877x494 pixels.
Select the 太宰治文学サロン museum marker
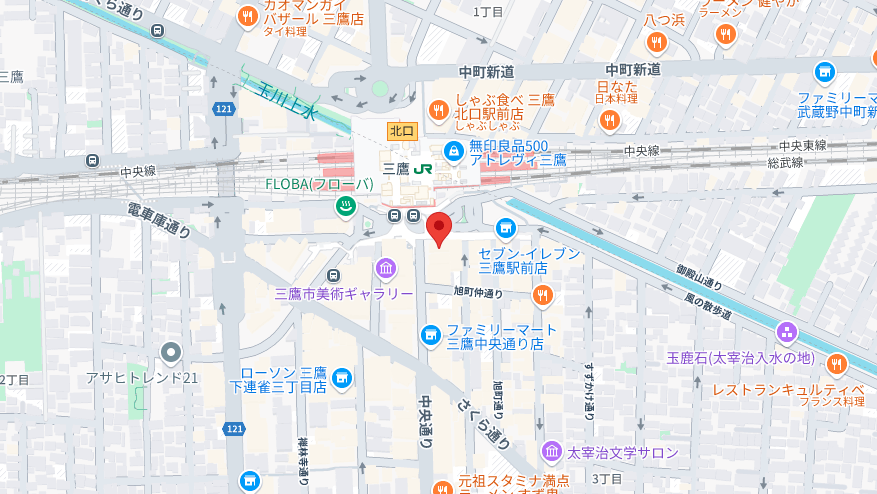(551, 452)
